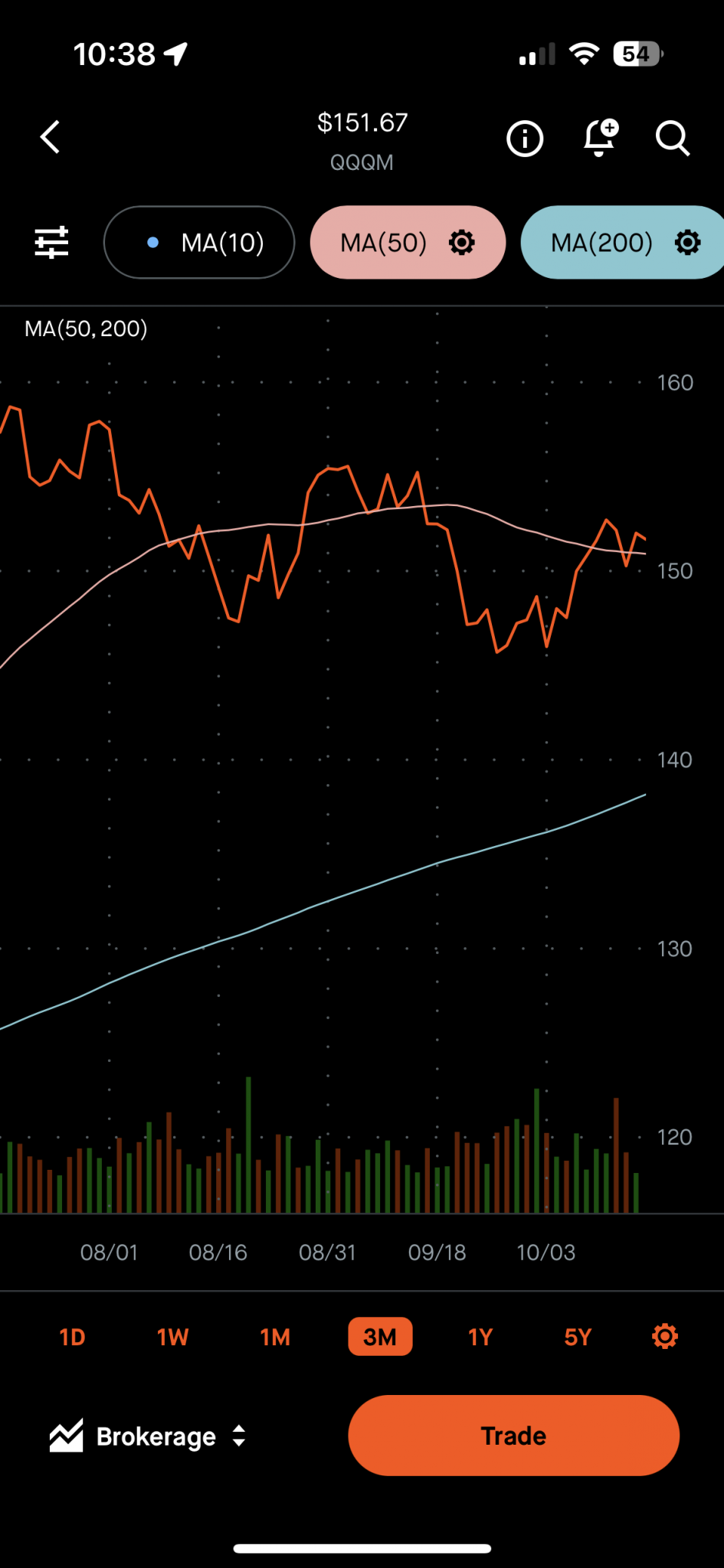724x1568 pixels.
Task: Expand the Brokerage account selector
Action: (x=149, y=1436)
